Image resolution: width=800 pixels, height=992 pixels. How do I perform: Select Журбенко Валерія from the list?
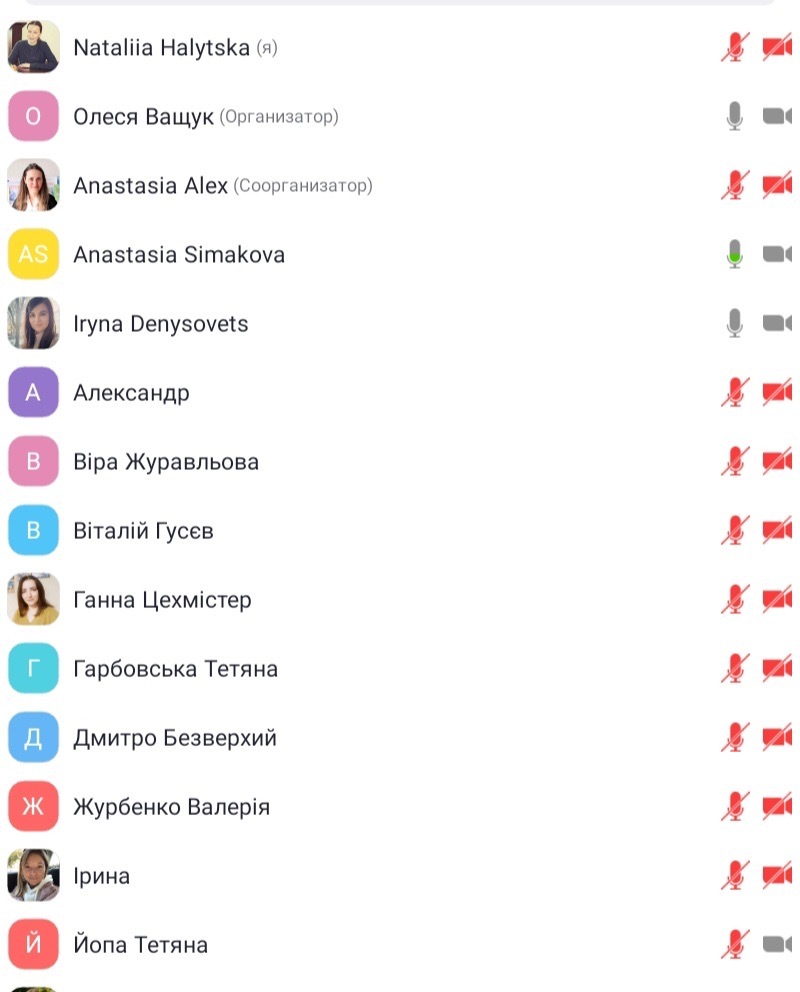click(171, 807)
